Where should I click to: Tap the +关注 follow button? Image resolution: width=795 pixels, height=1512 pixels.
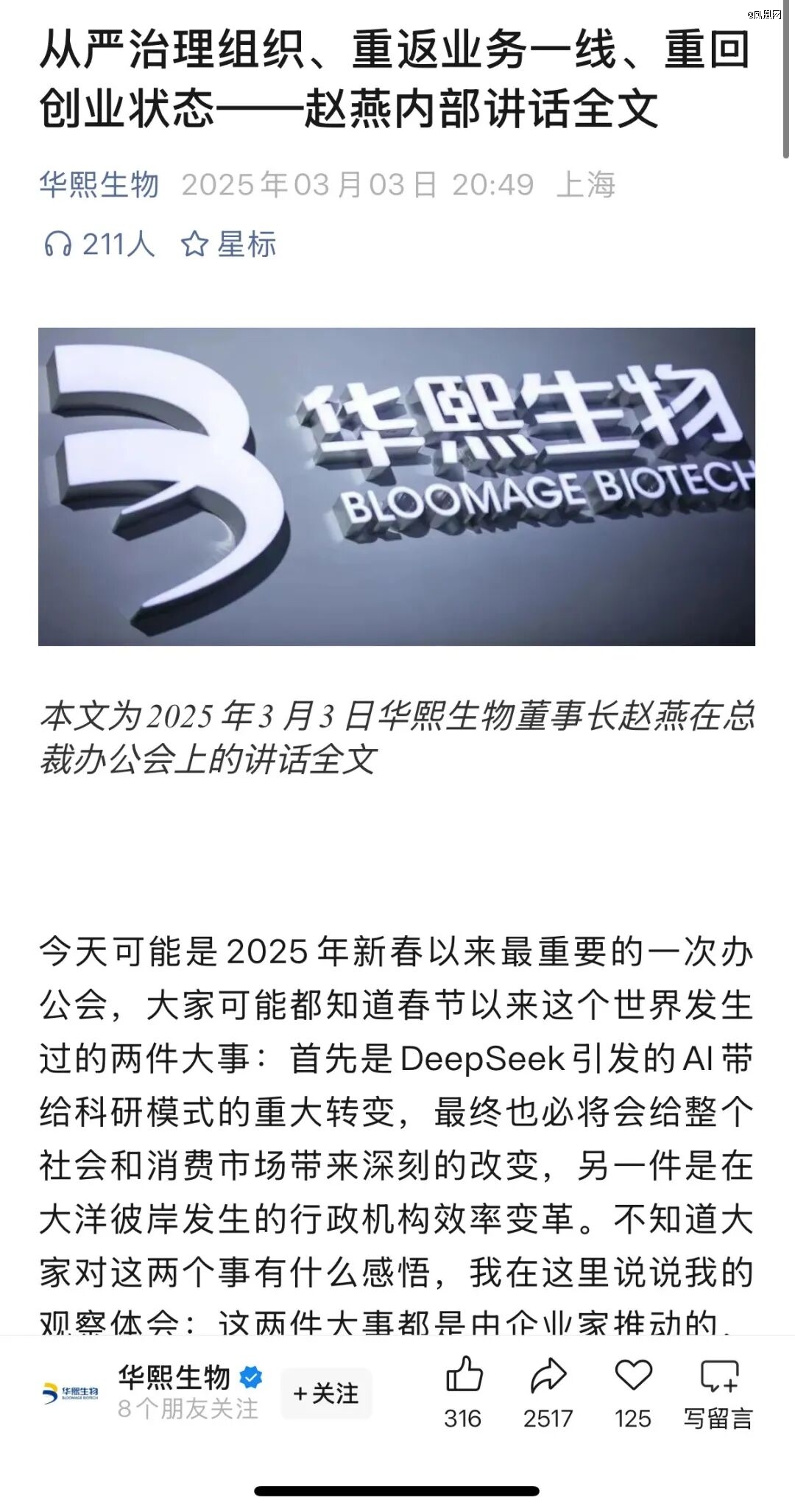[x=326, y=1393]
